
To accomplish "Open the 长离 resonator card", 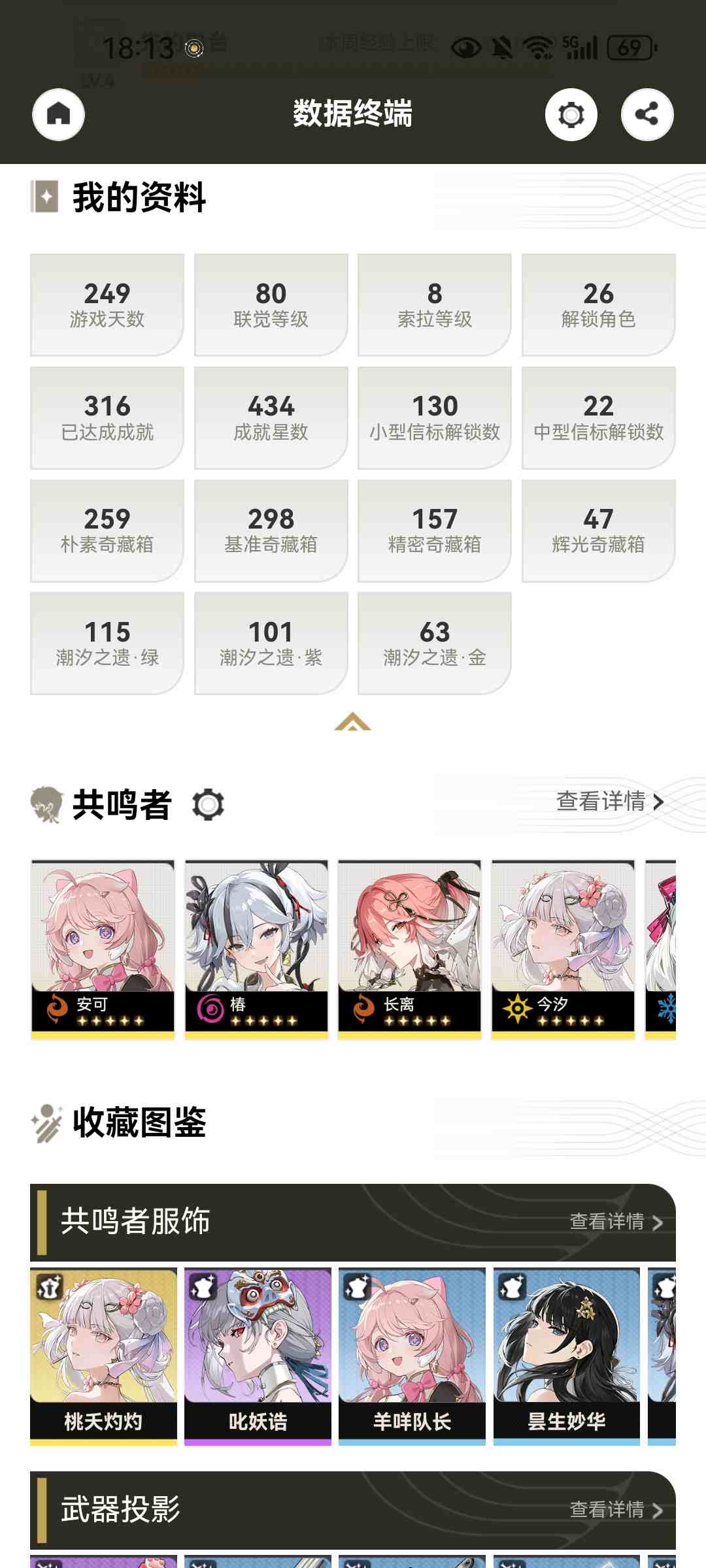I will point(410,949).
